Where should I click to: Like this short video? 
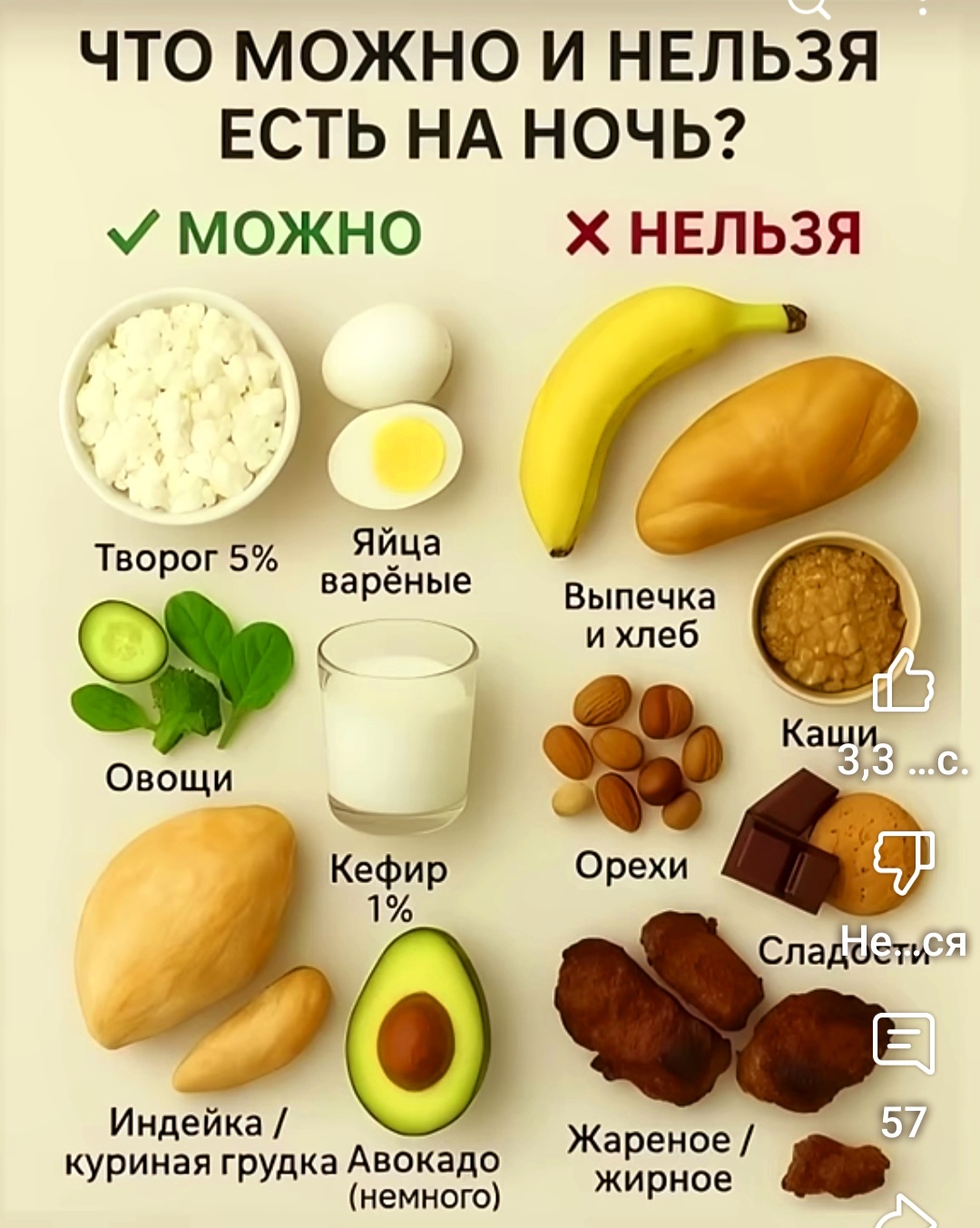[903, 683]
